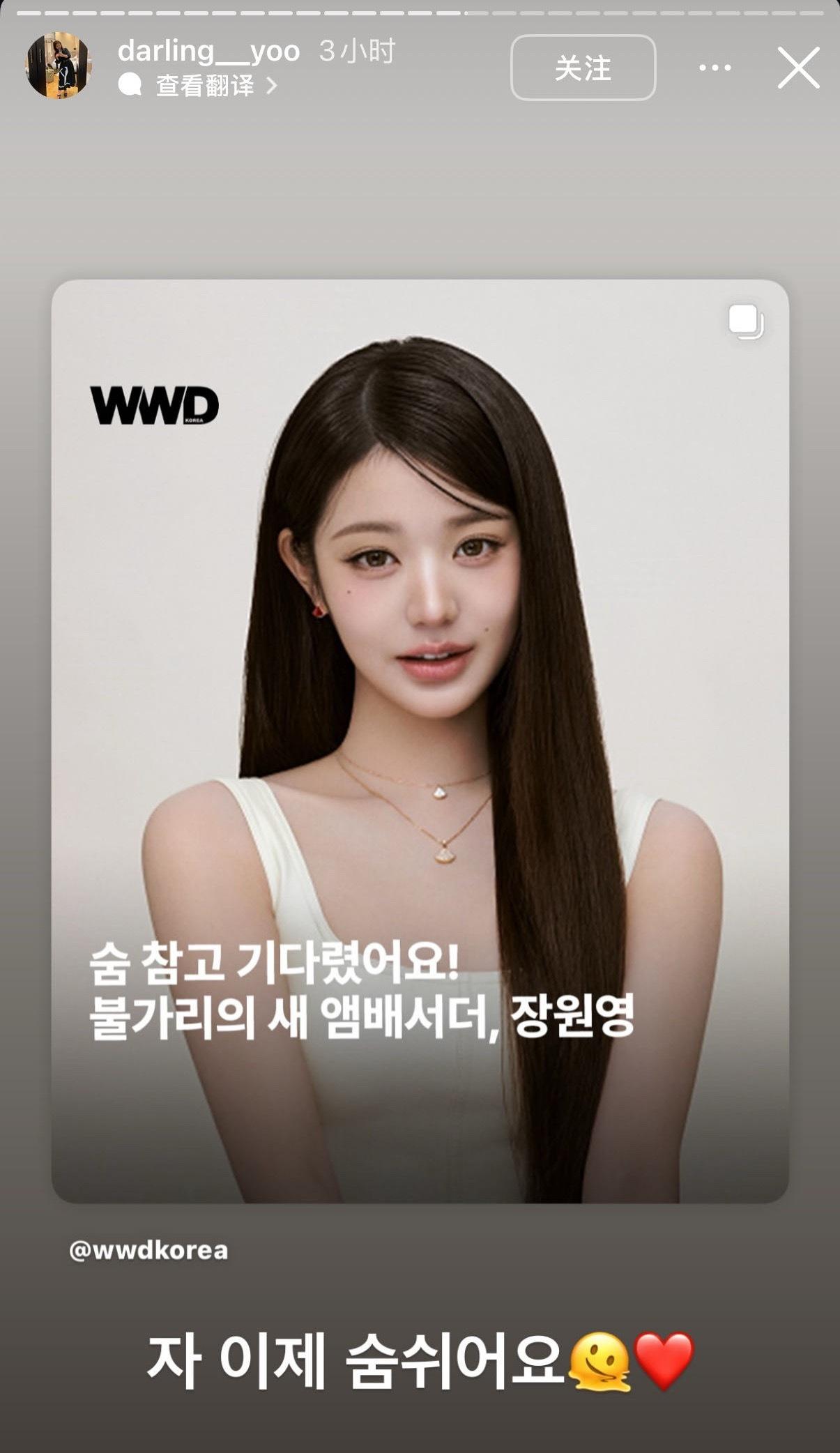Visit the @wwdkorea account mention

[x=148, y=1250]
